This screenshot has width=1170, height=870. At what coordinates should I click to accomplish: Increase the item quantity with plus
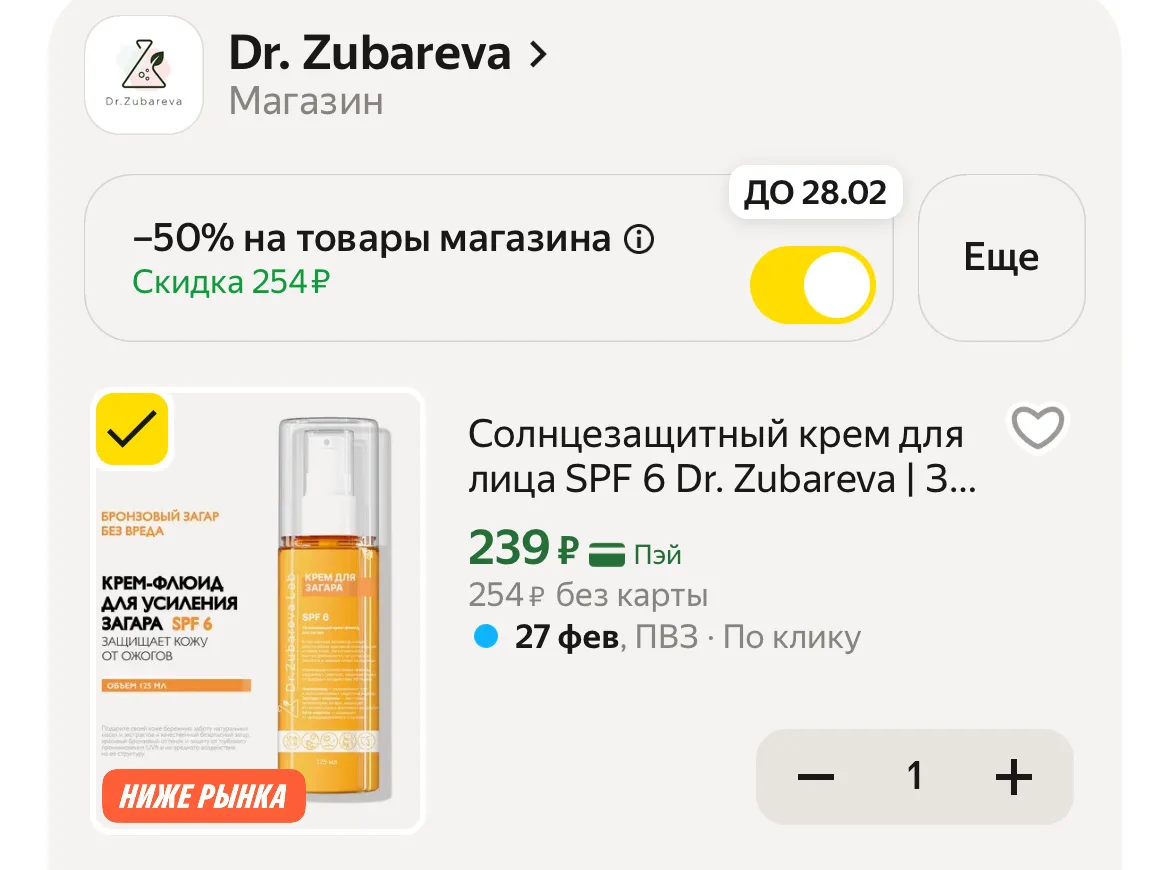pyautogui.click(x=1013, y=776)
